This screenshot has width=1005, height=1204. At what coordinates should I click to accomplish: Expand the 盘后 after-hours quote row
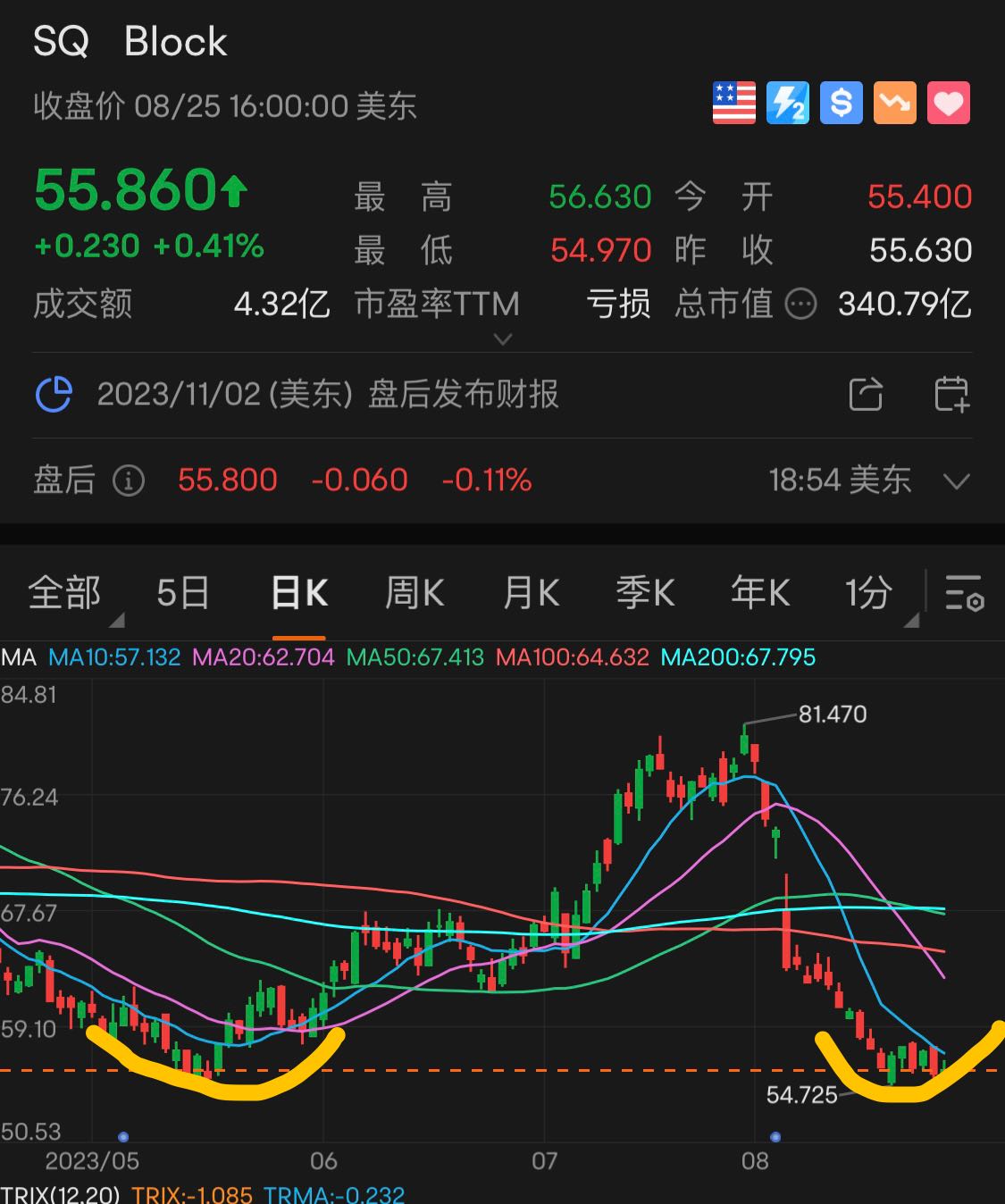956,481
